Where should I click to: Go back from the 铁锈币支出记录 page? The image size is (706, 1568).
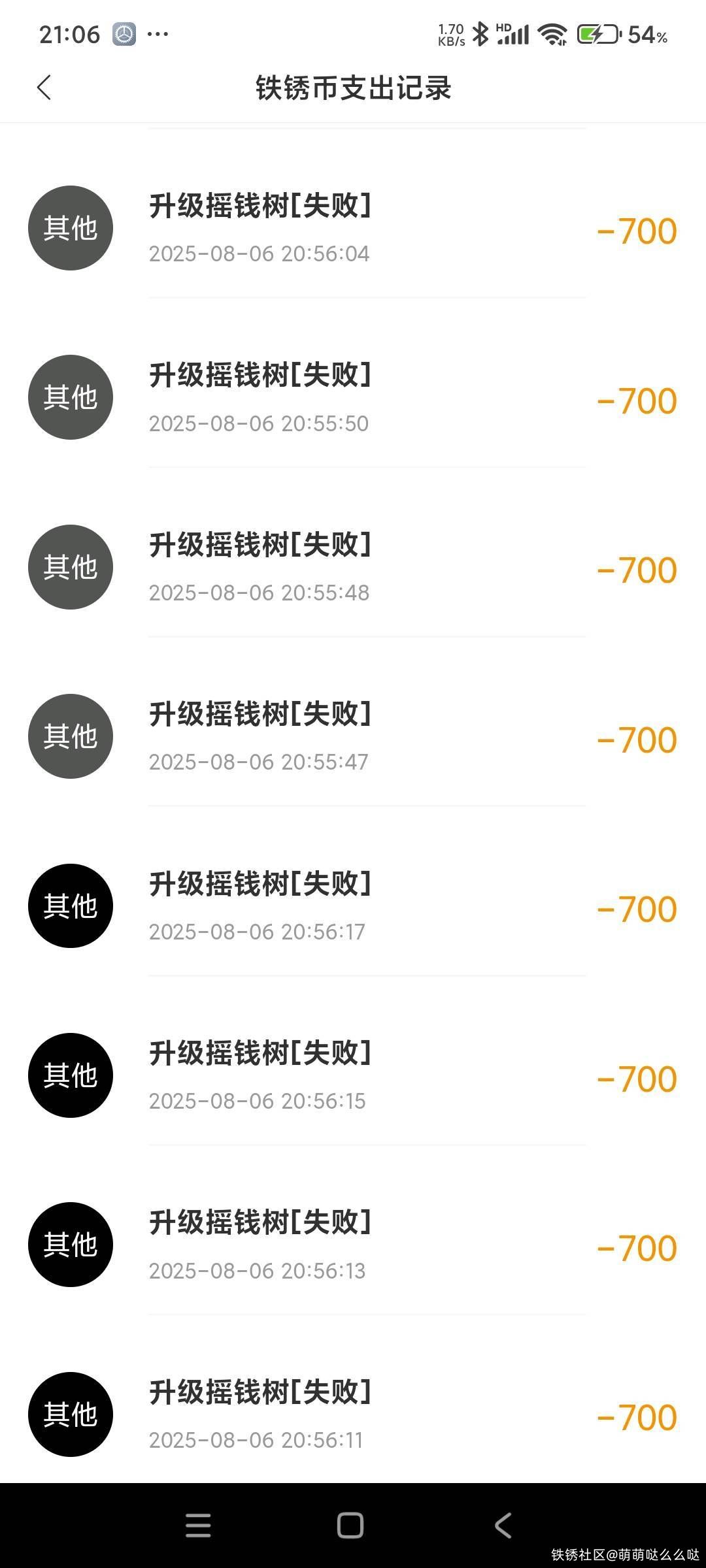(44, 88)
